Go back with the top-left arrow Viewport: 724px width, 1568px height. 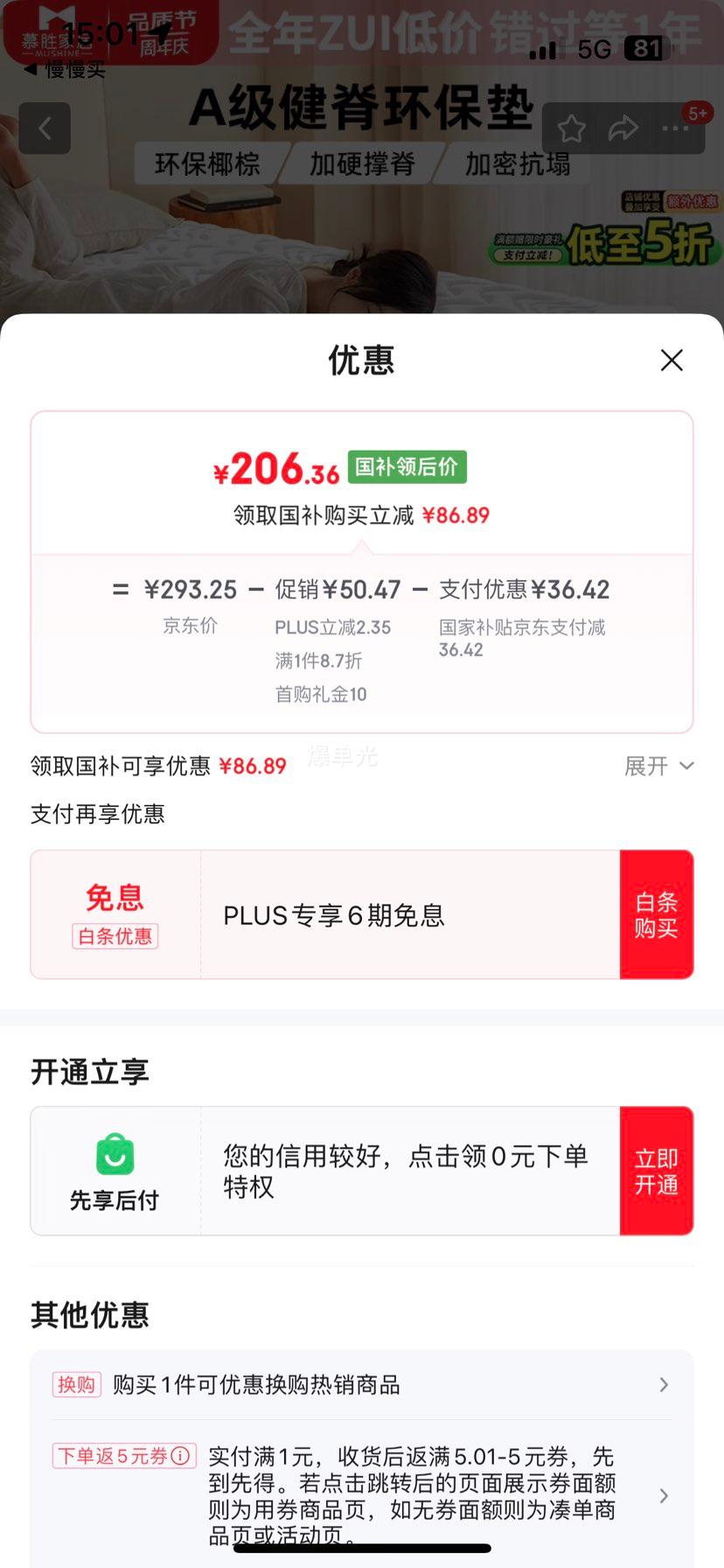point(45,129)
